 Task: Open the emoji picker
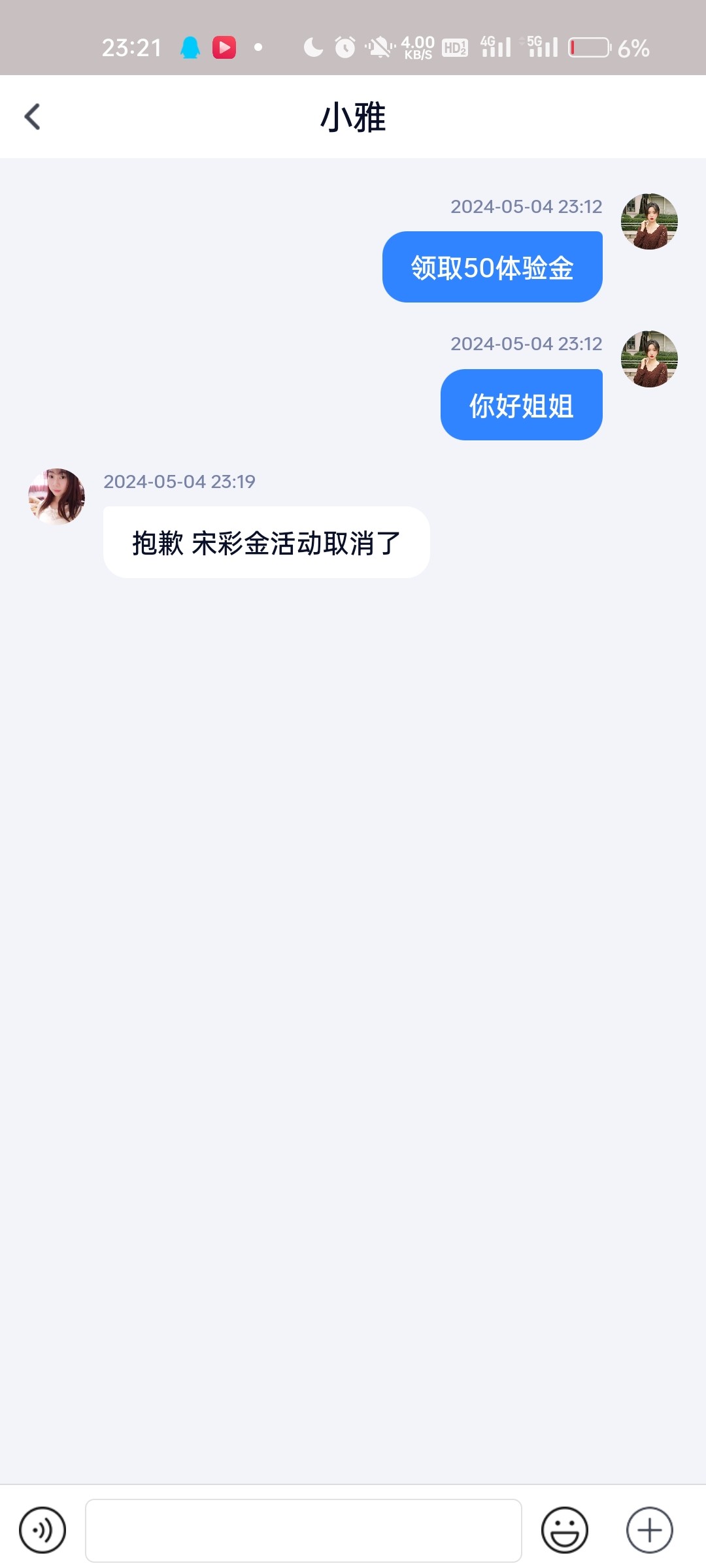(564, 1530)
